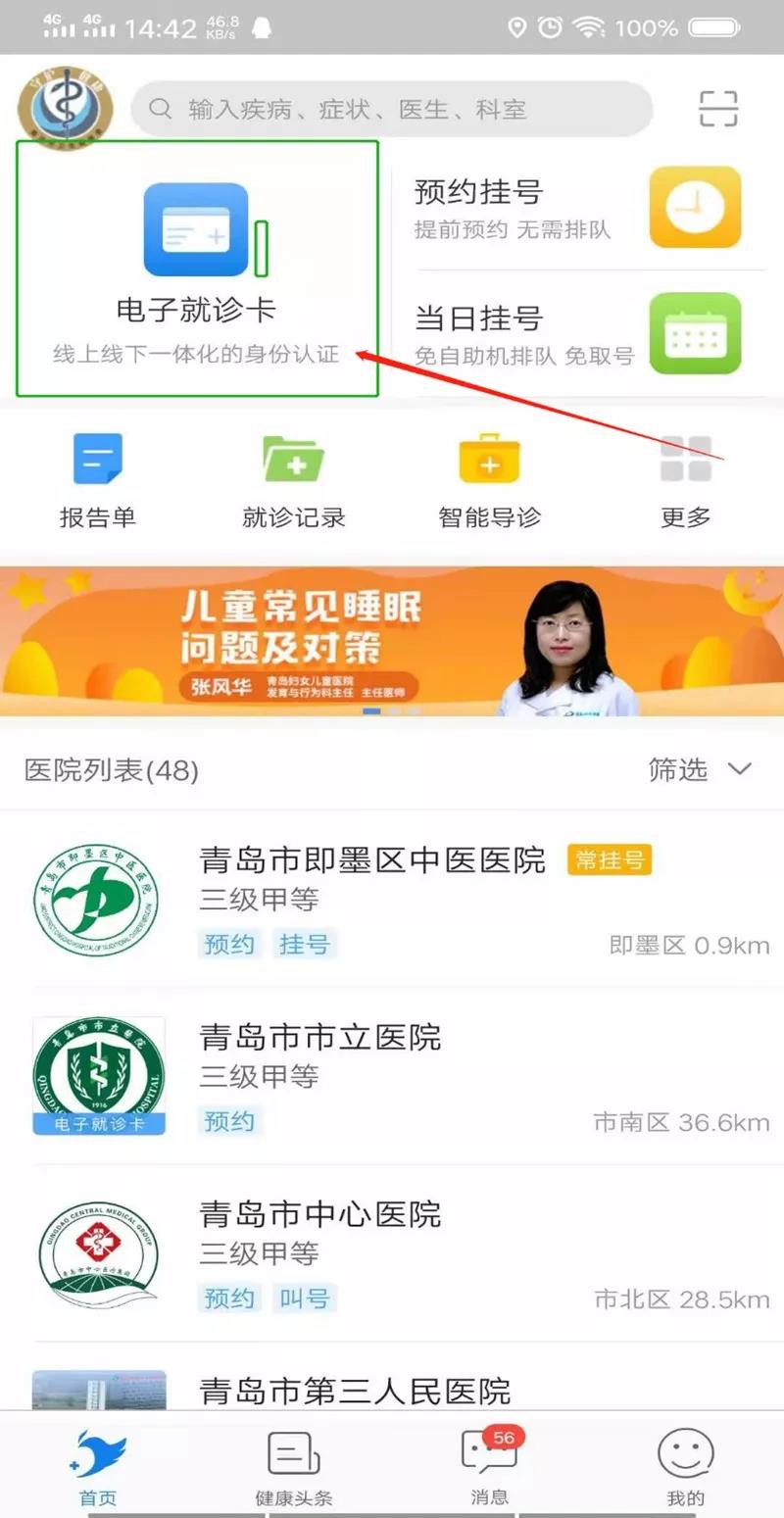Go to the 首页 home tab
Screen dimensions: 784x1518
click(x=98, y=1467)
